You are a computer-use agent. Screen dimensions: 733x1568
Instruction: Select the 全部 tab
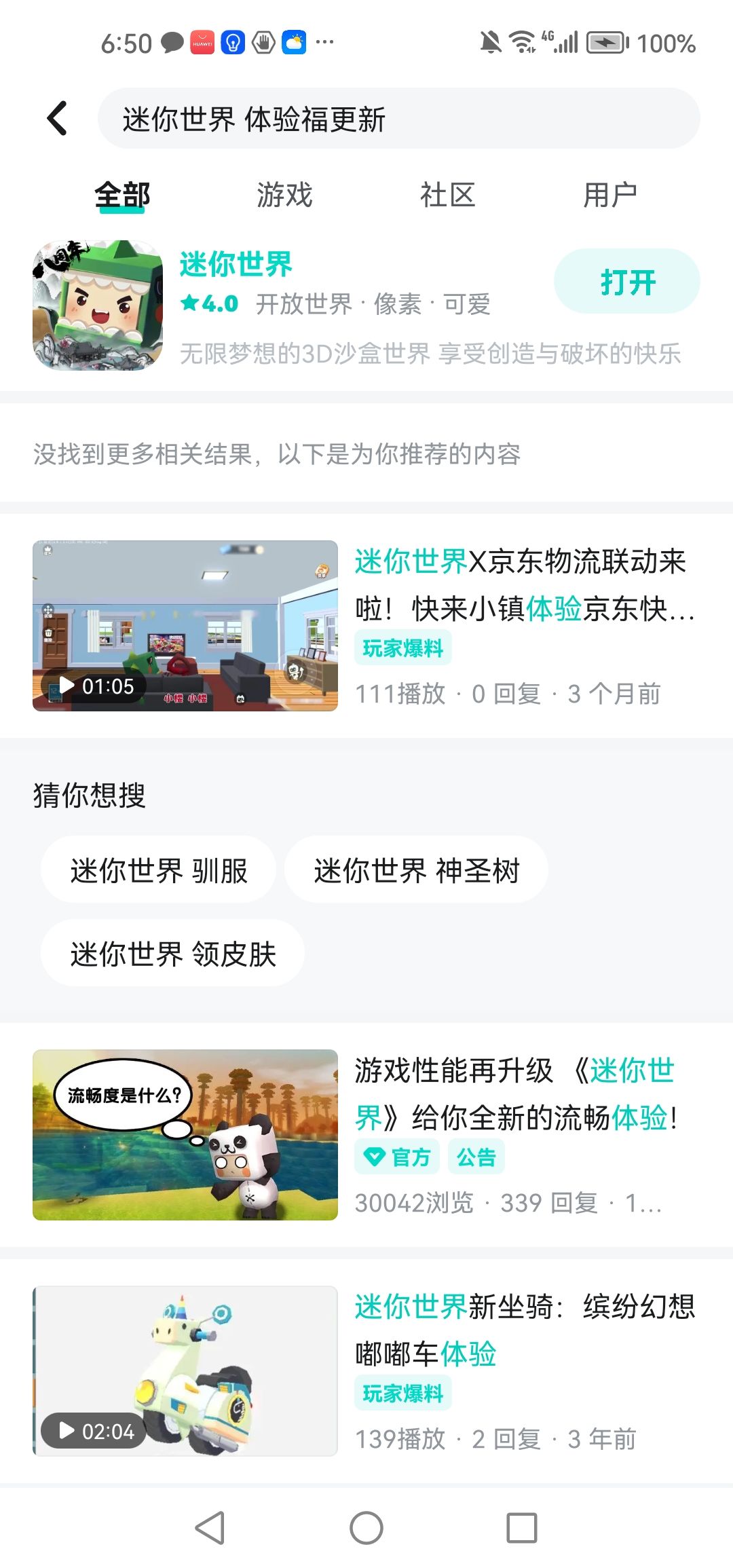[x=122, y=195]
